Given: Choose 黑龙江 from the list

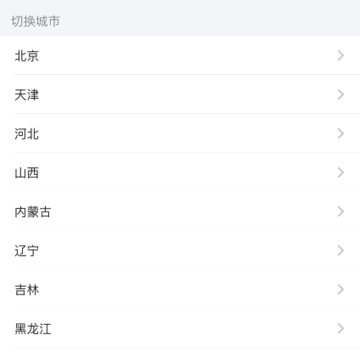Looking at the screenshot, I should (x=180, y=328).
